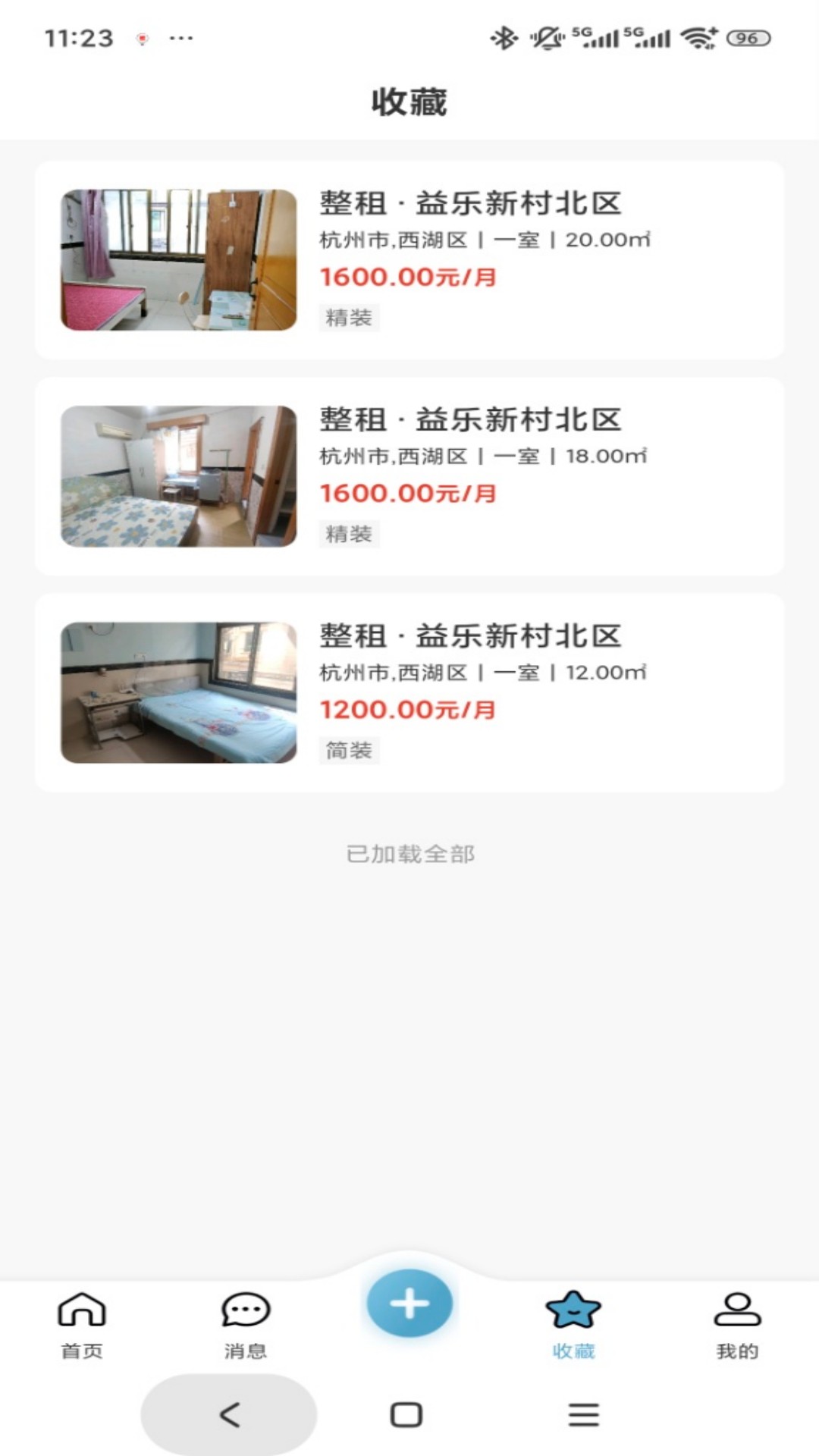Open the 20.00㎡ 益乐新村北区 listing
Screen dimensions: 819x1456
coord(409,259)
